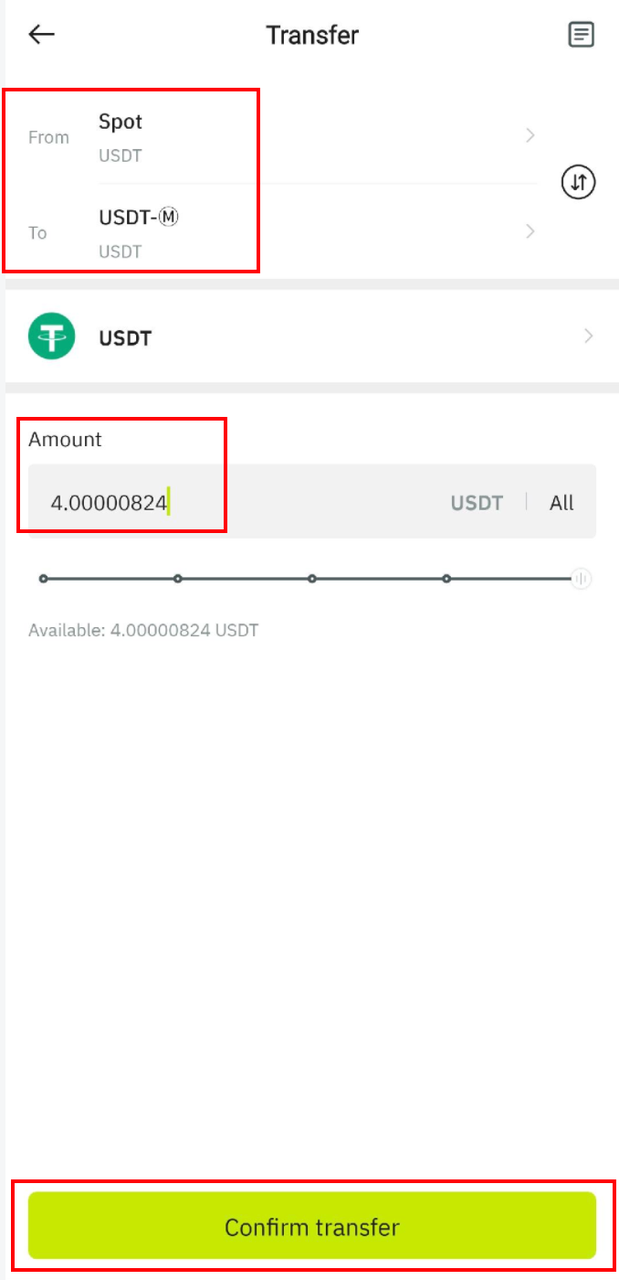This screenshot has height=1280, width=619.
Task: Confirm transfer
Action: click(312, 1226)
